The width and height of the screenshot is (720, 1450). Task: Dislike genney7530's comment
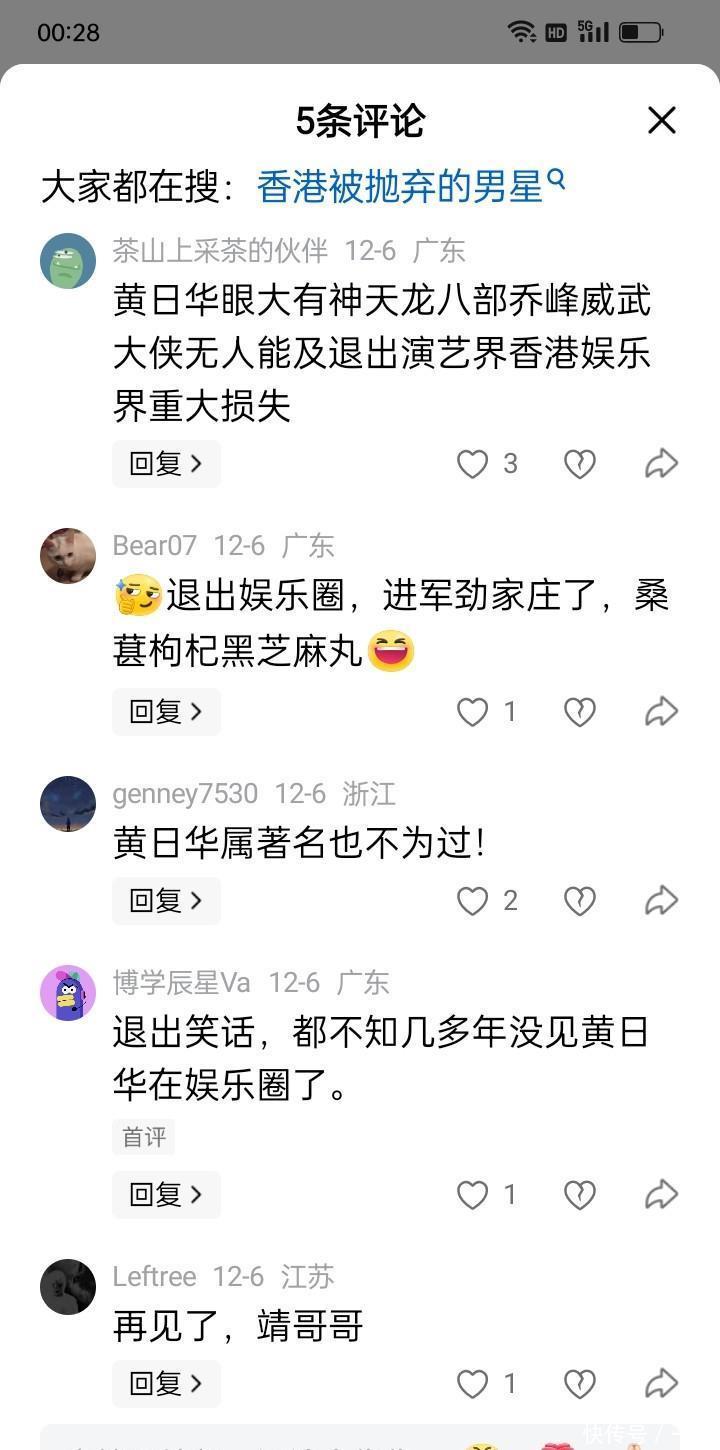pos(580,901)
